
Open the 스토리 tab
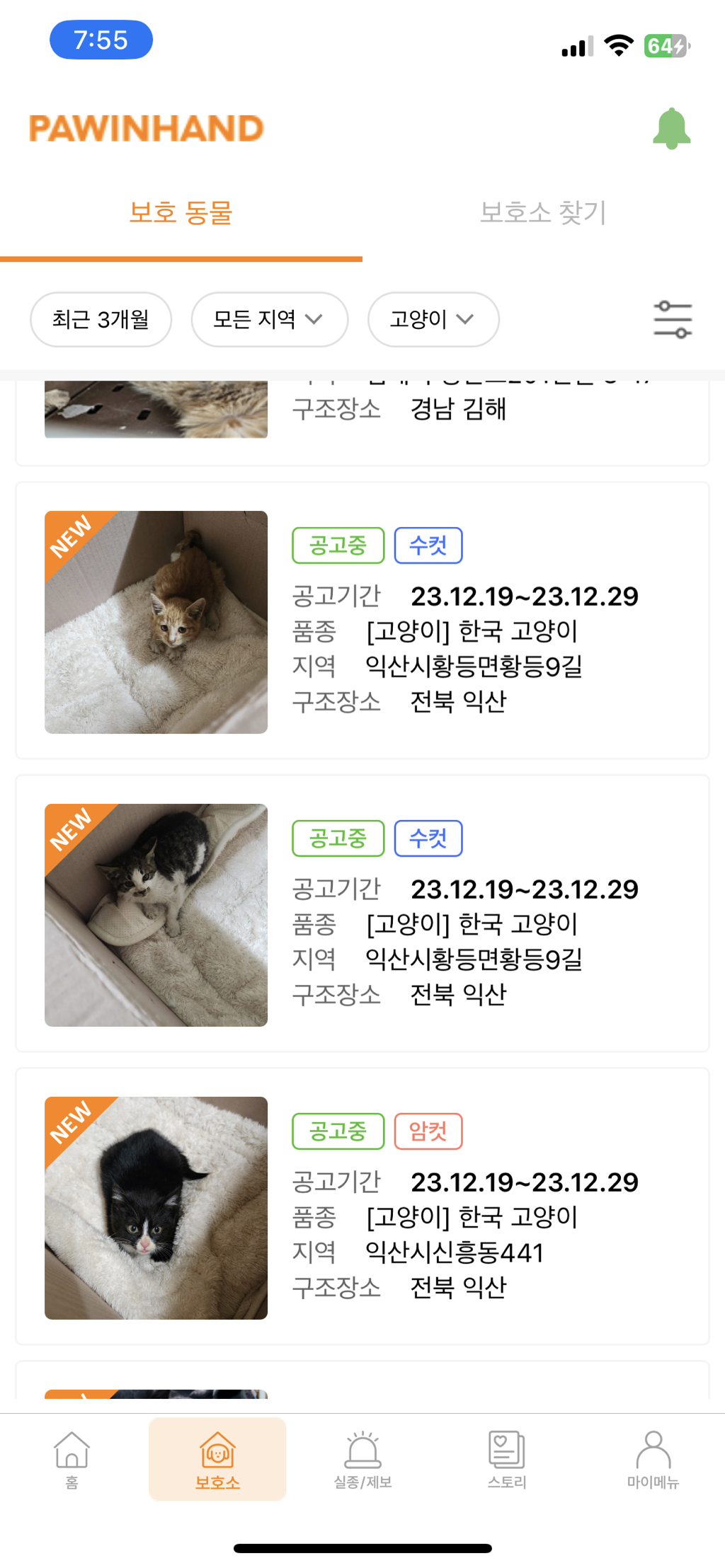[507, 1459]
